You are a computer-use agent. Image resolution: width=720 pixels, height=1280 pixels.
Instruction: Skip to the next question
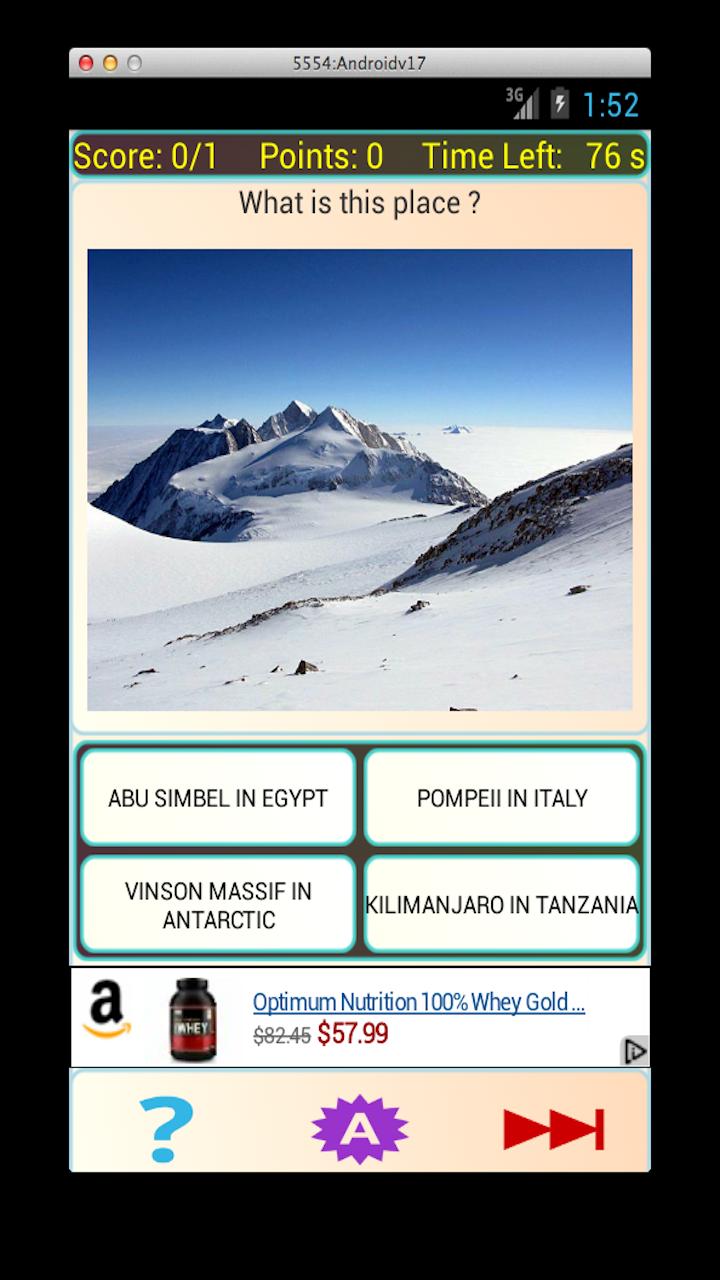tap(553, 1129)
